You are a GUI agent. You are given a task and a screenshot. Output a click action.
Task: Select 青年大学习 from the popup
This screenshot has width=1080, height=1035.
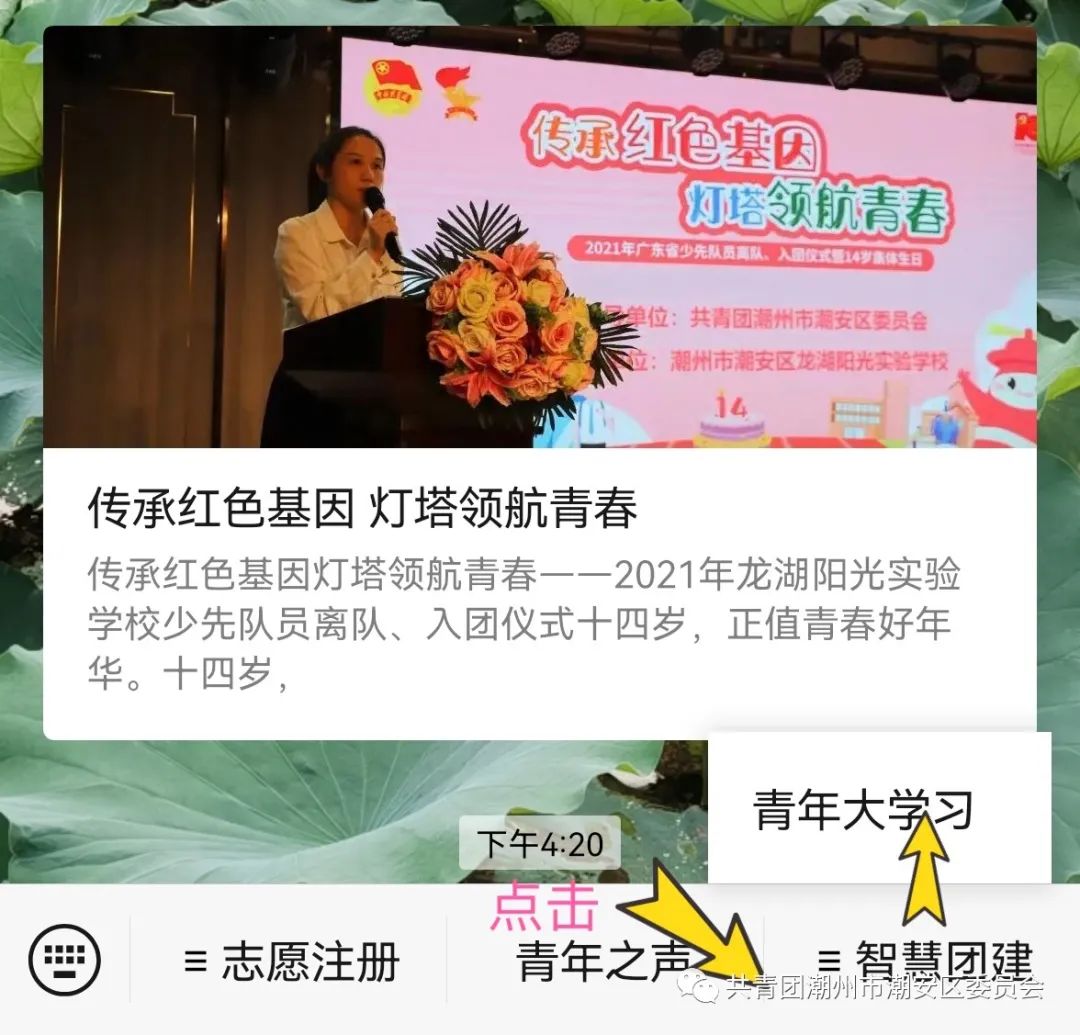[x=864, y=809]
